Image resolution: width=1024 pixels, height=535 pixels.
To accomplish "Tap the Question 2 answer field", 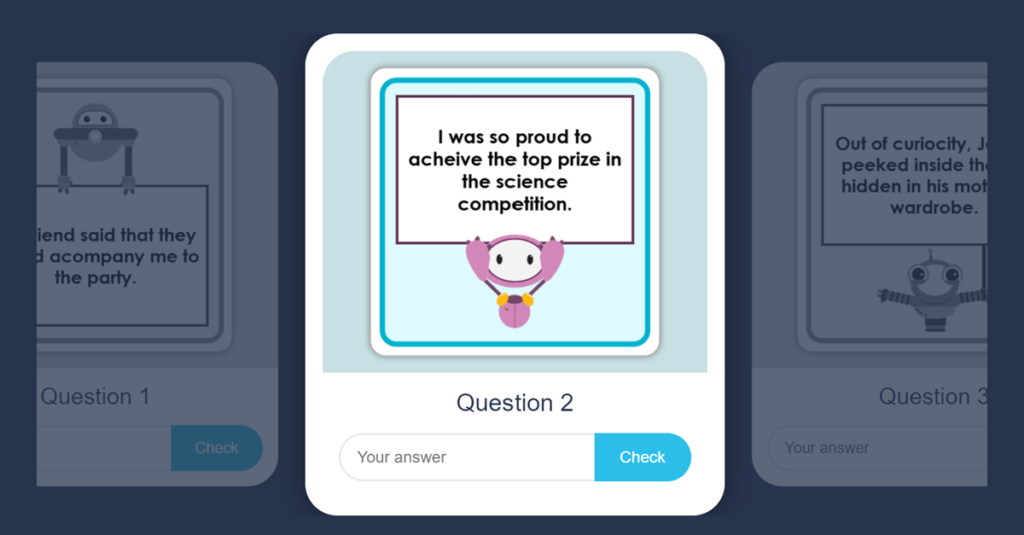I will tap(467, 457).
